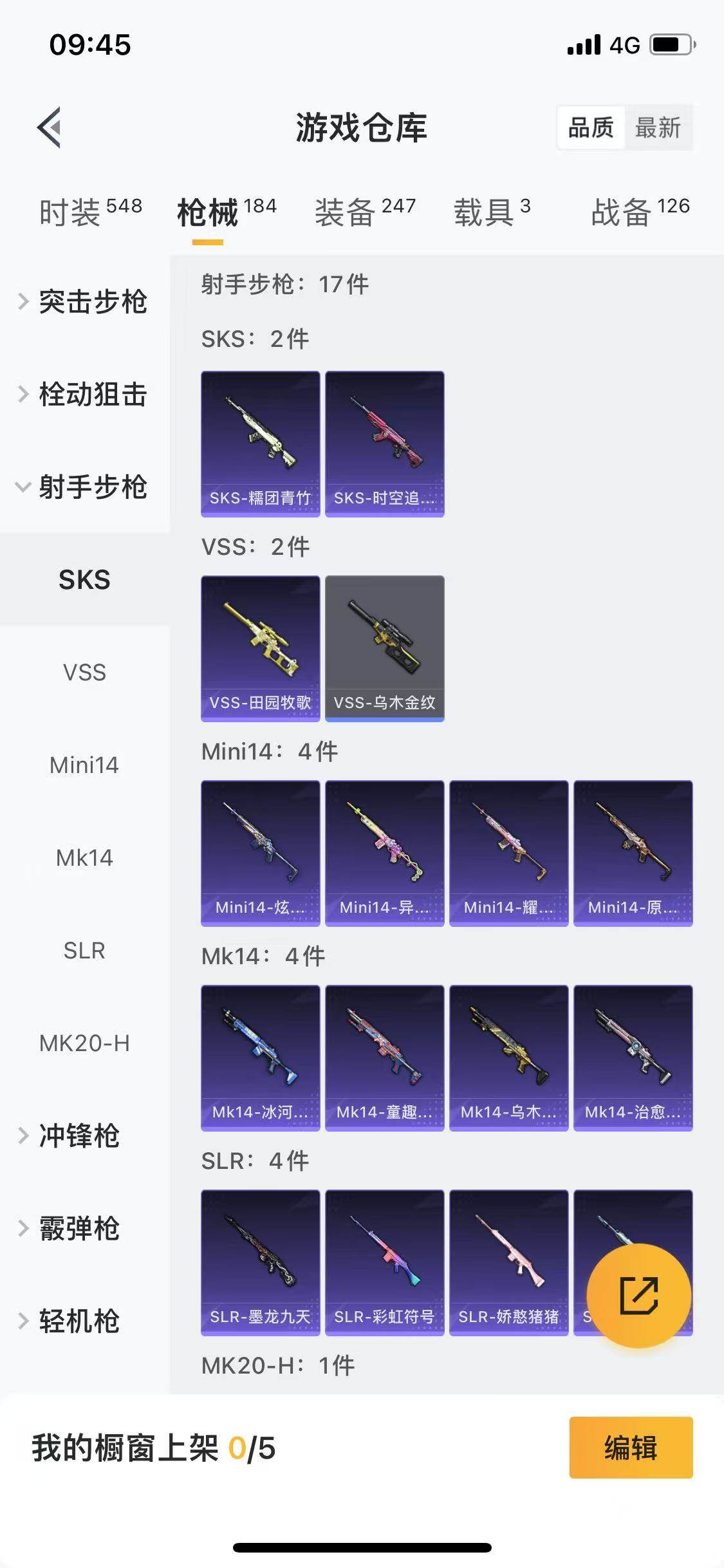View the VSS-乌木金纹 skin
724x1568 pixels.
pyautogui.click(x=385, y=648)
